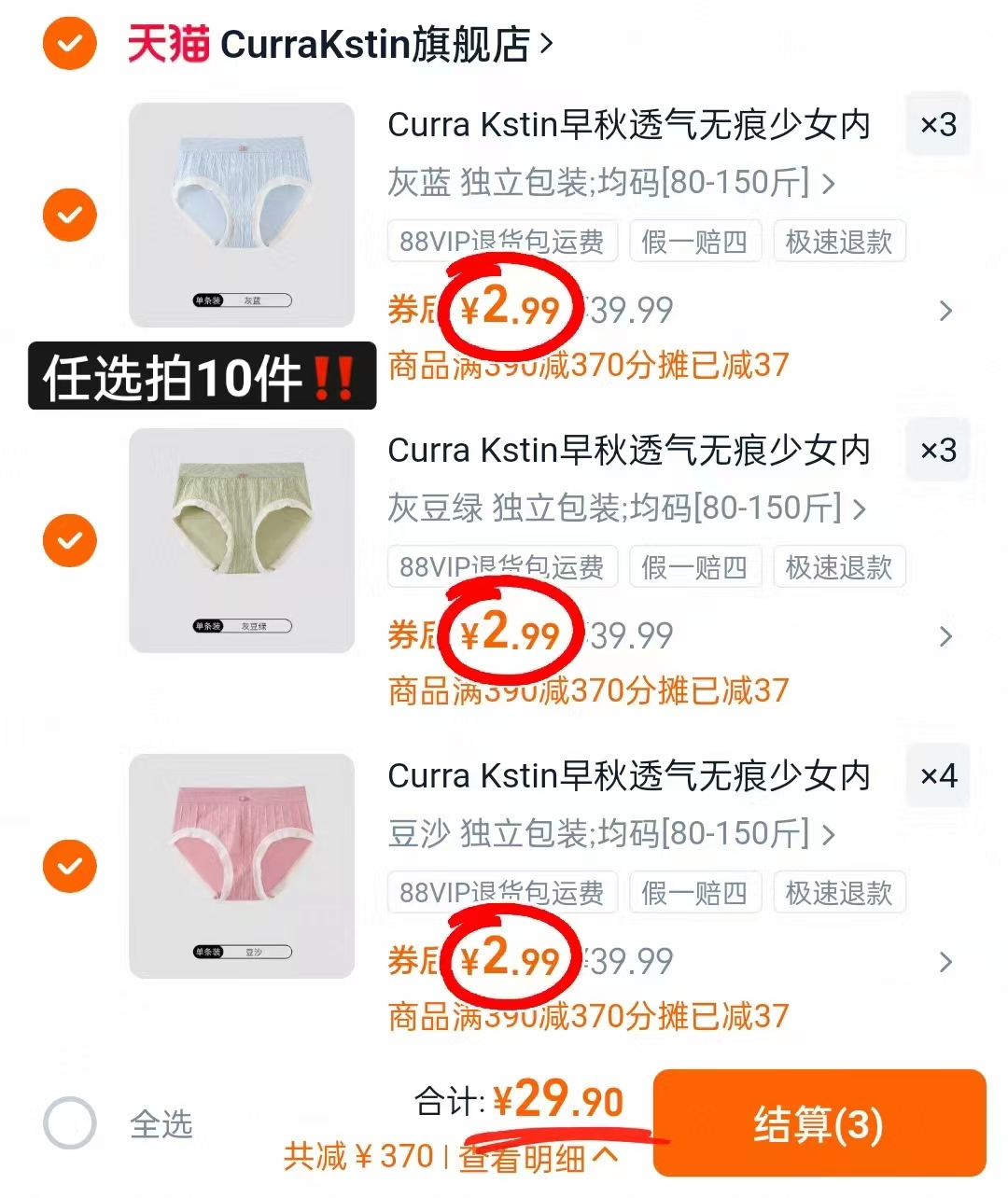Tap the ×4 quantity indicator on the 豆沙 item

pos(938,775)
